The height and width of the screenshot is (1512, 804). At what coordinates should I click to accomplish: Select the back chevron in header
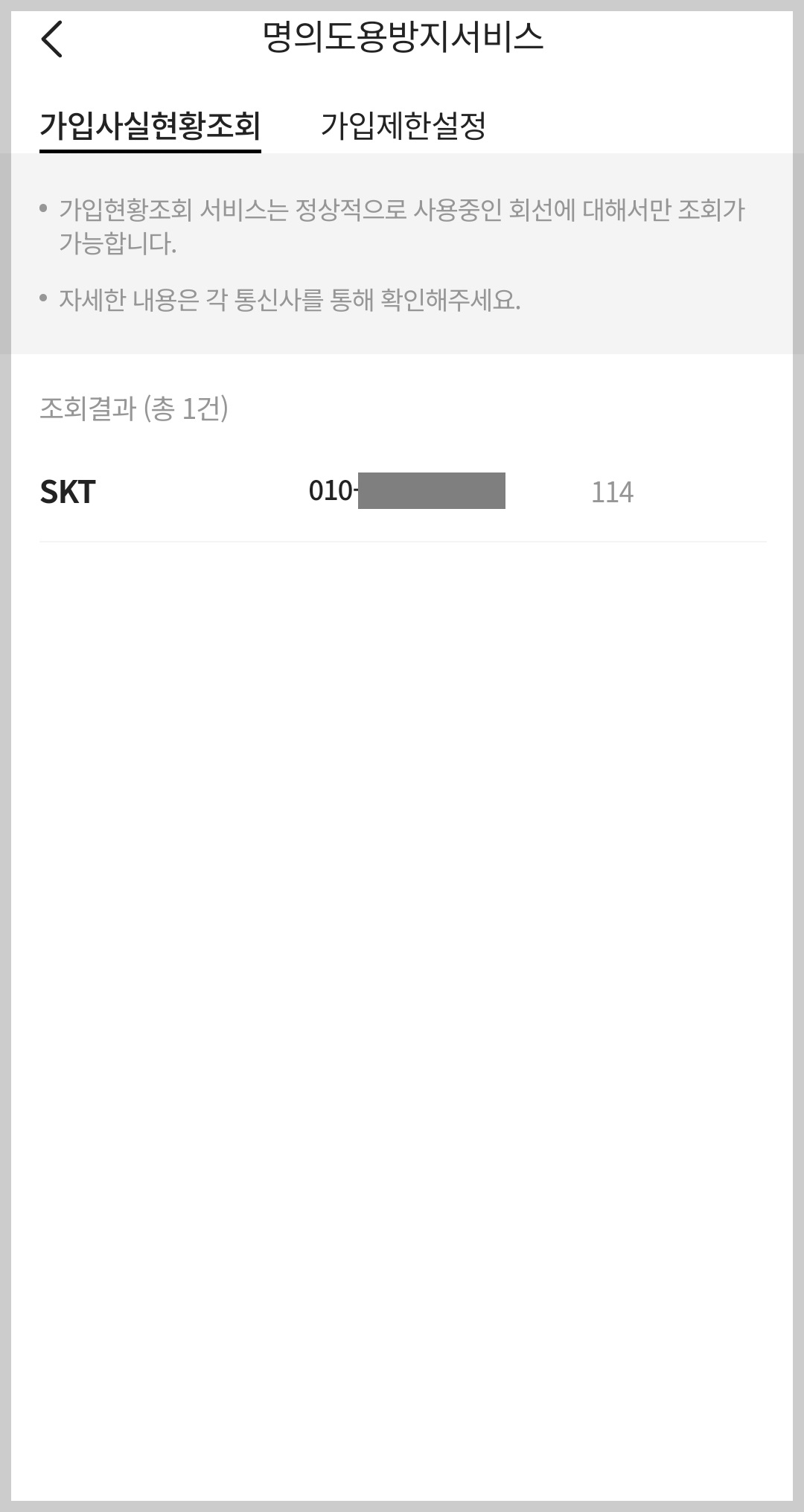point(54,39)
